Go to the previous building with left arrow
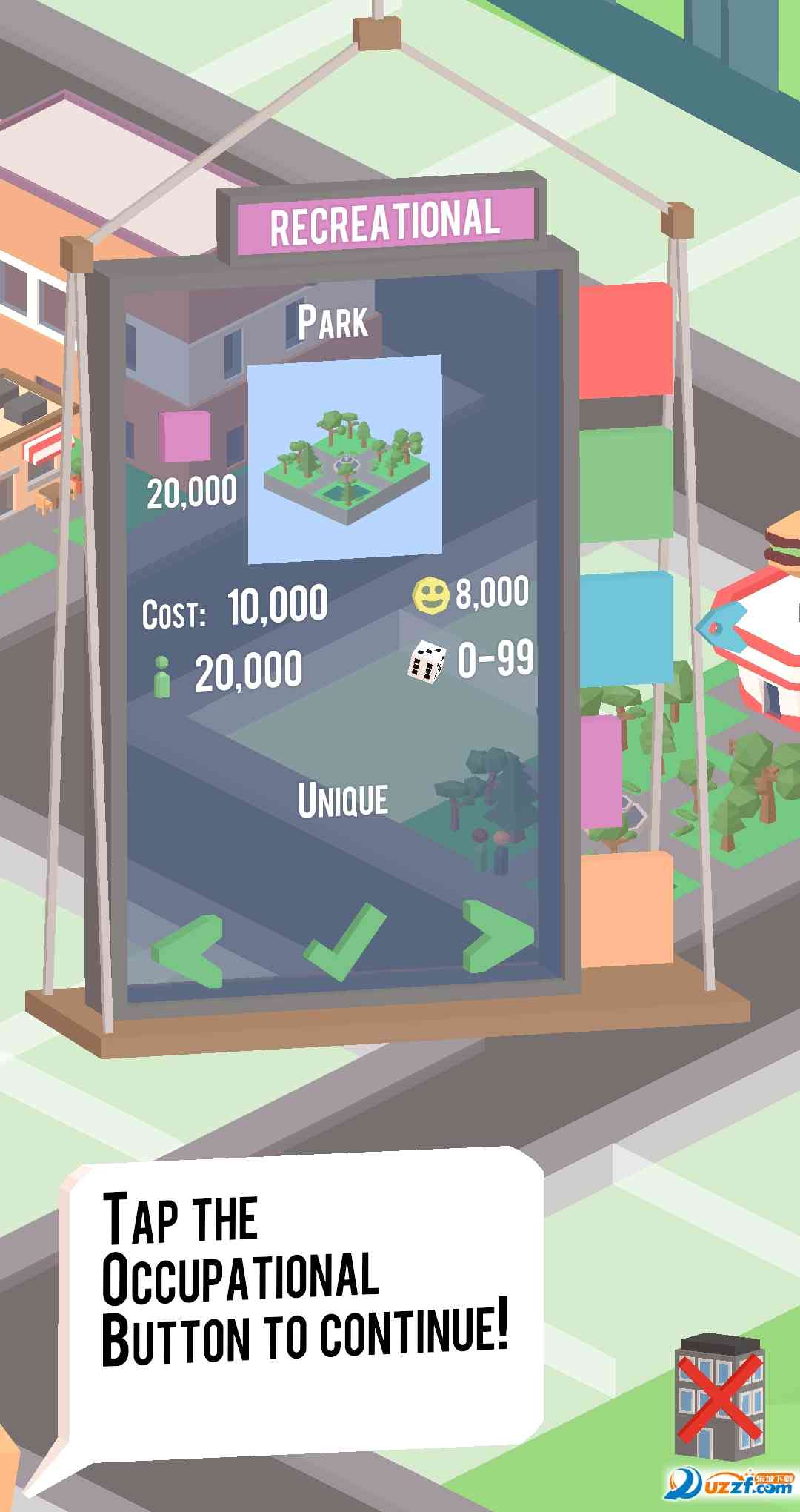 (188, 950)
